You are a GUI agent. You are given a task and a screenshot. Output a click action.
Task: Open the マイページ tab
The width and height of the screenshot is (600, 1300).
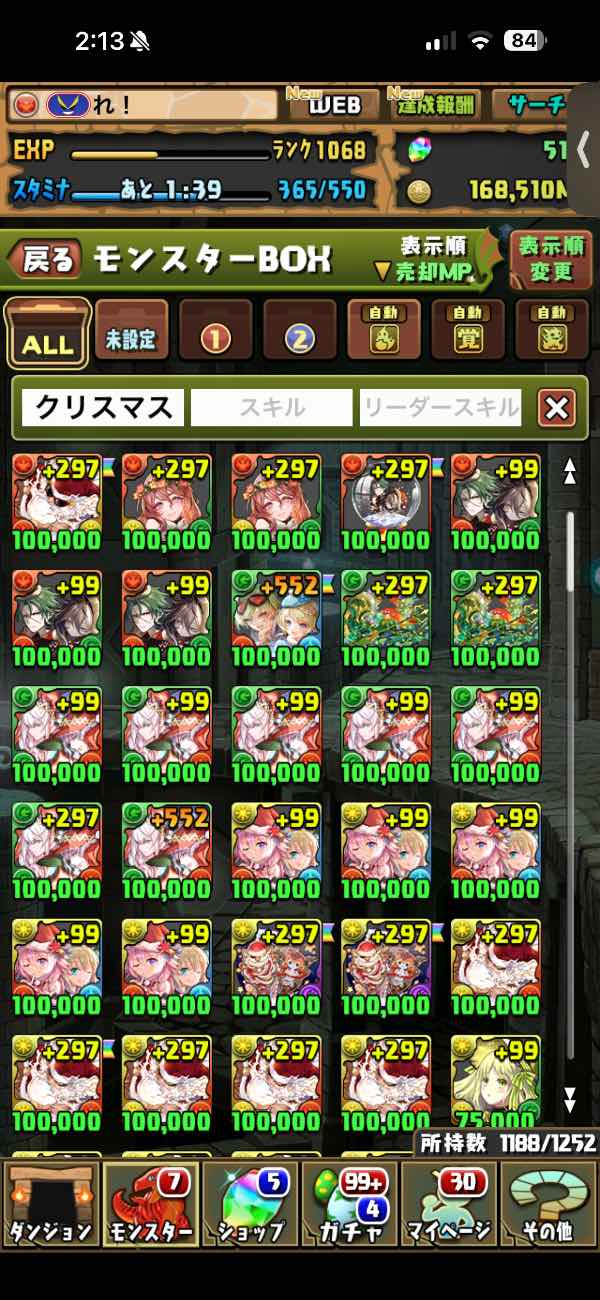tap(450, 1204)
